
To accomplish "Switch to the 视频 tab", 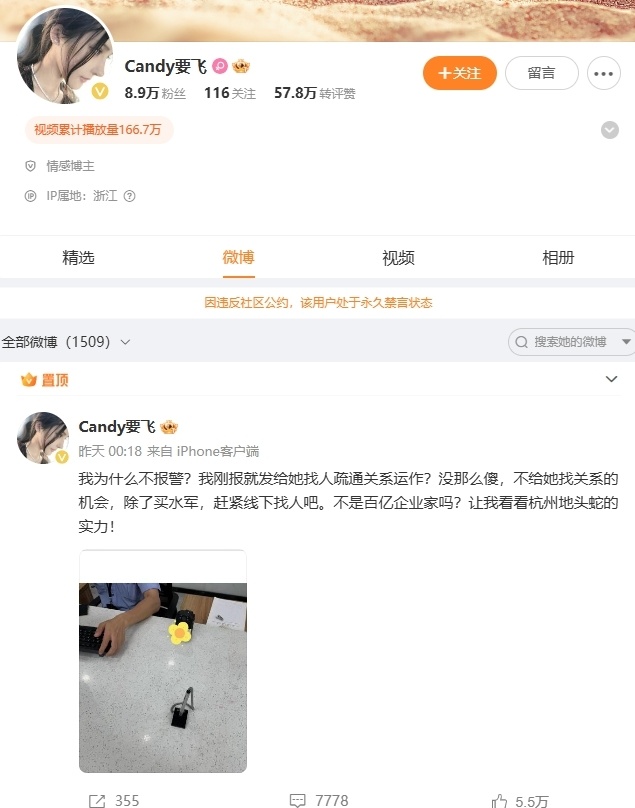I will (x=398, y=257).
